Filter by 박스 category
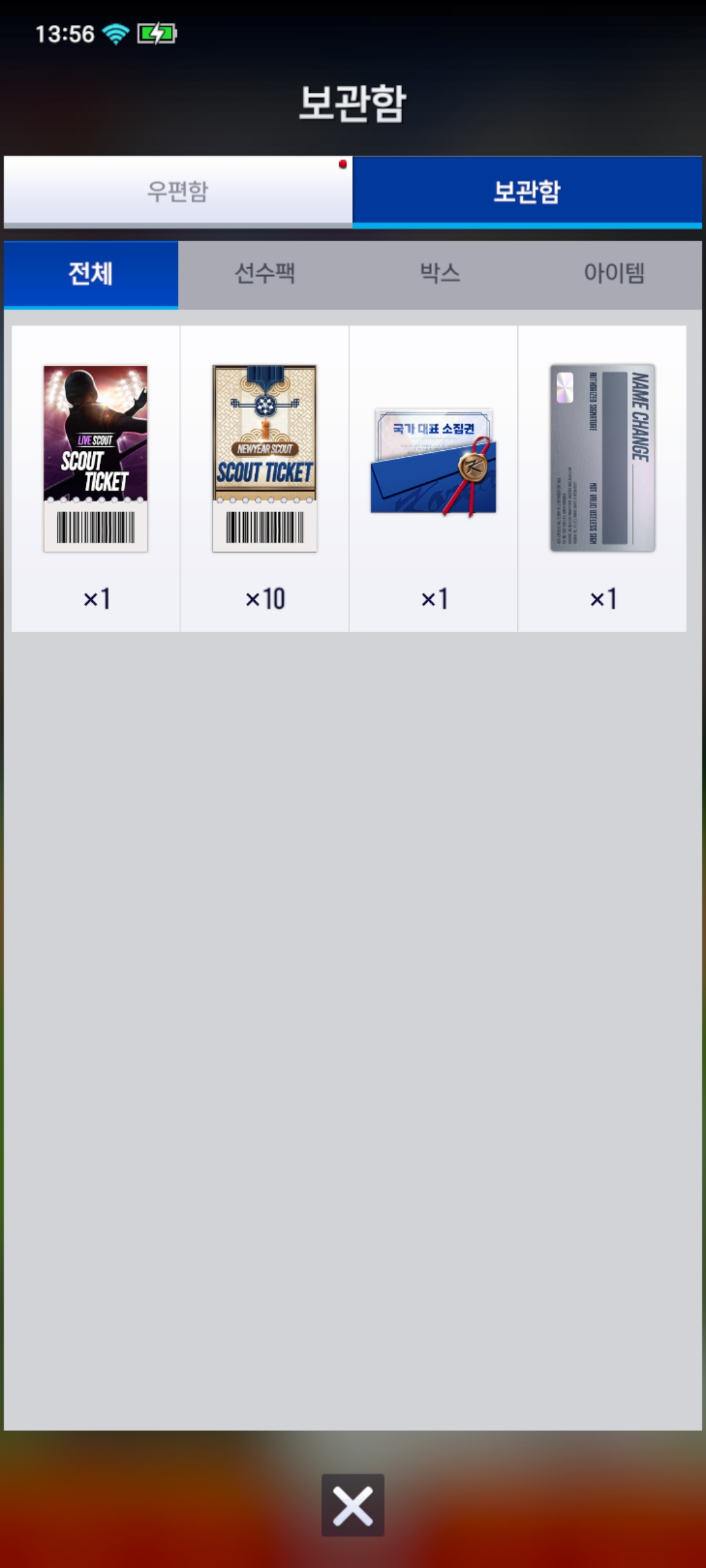The height and width of the screenshot is (1568, 706). [x=439, y=273]
